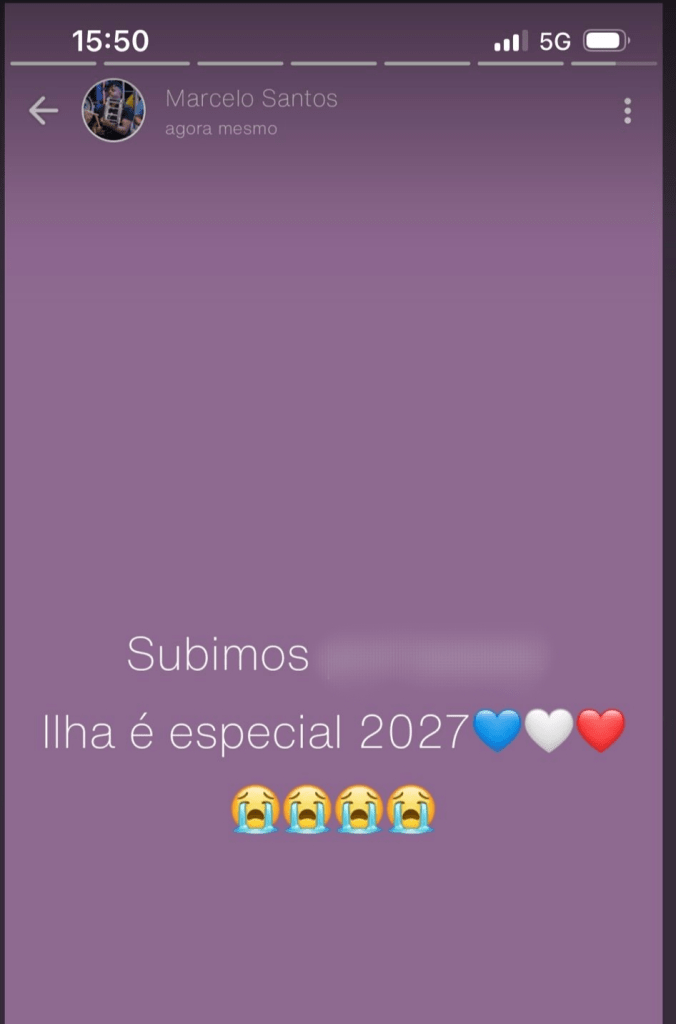Image resolution: width=676 pixels, height=1024 pixels.
Task: Open Marcelo Santos's profile picture
Action: [x=113, y=110]
